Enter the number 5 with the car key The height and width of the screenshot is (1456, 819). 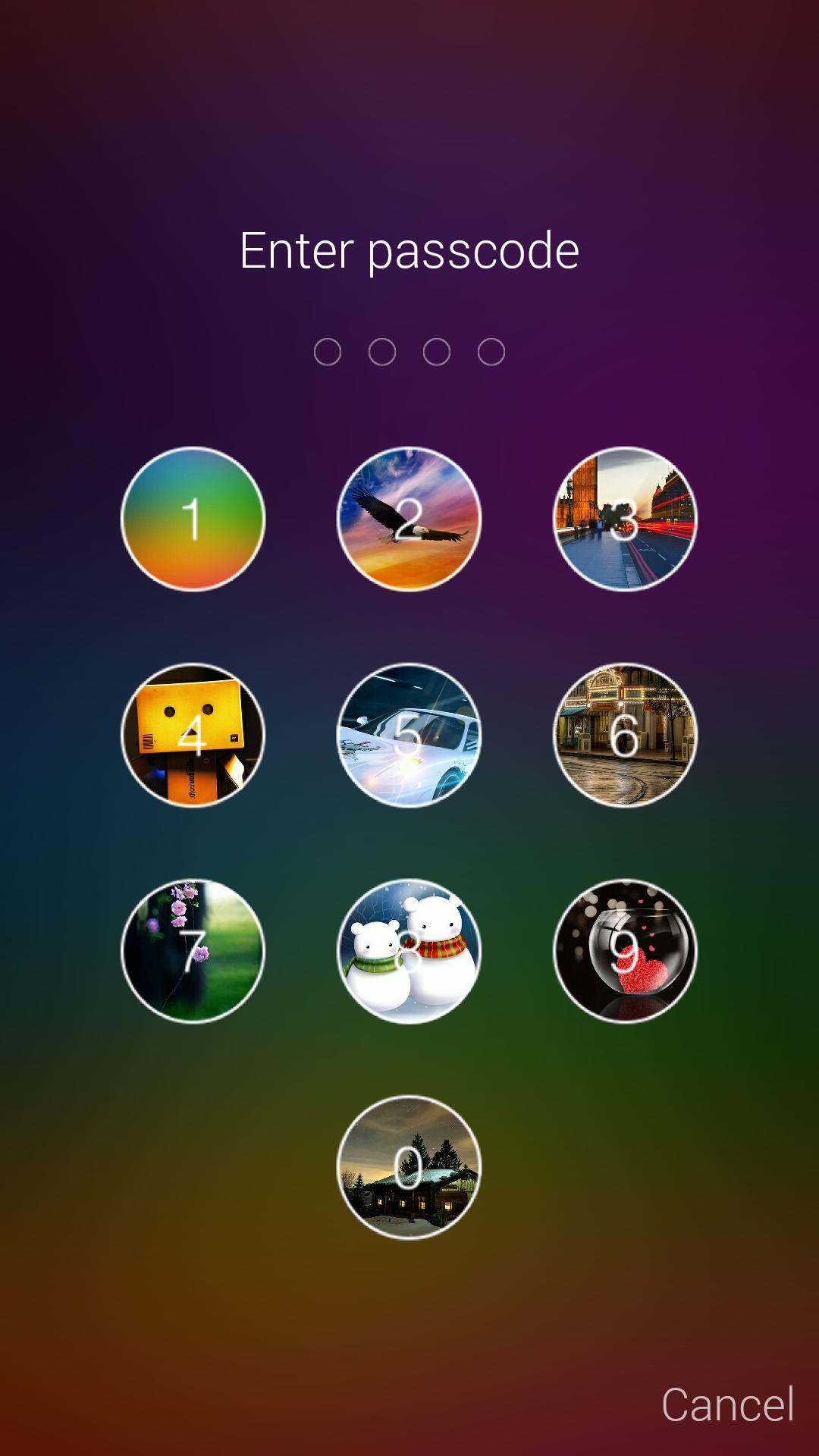[x=409, y=735]
